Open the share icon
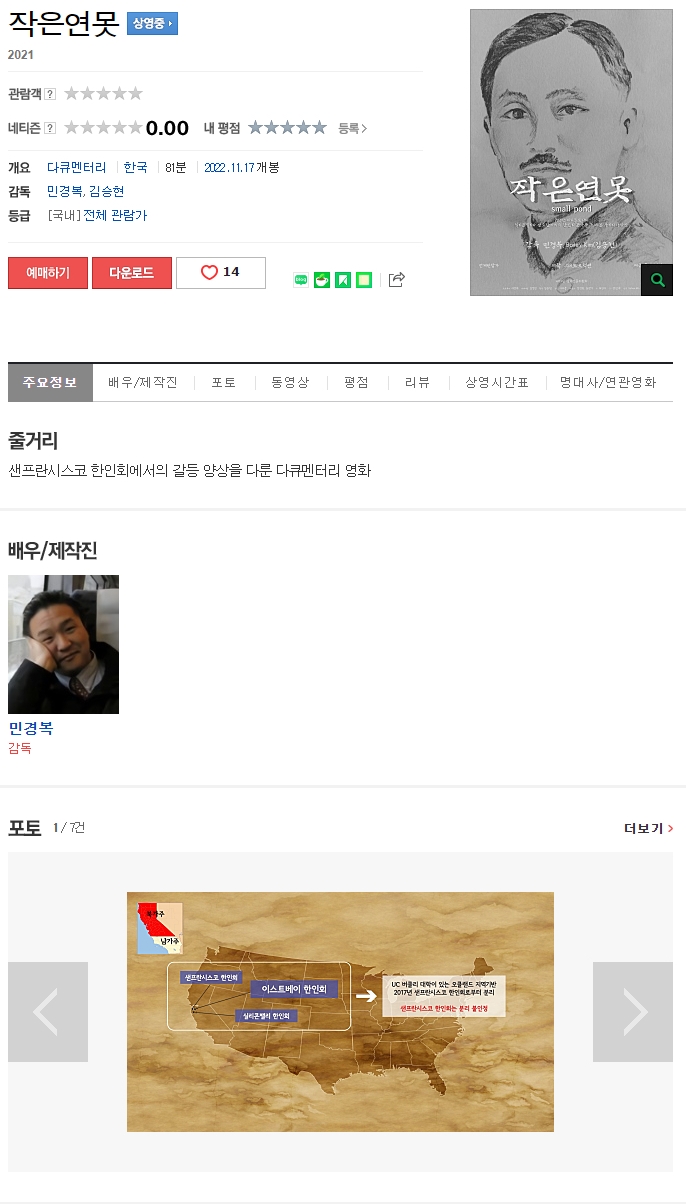Viewport: 686px width, 1204px height. [396, 279]
